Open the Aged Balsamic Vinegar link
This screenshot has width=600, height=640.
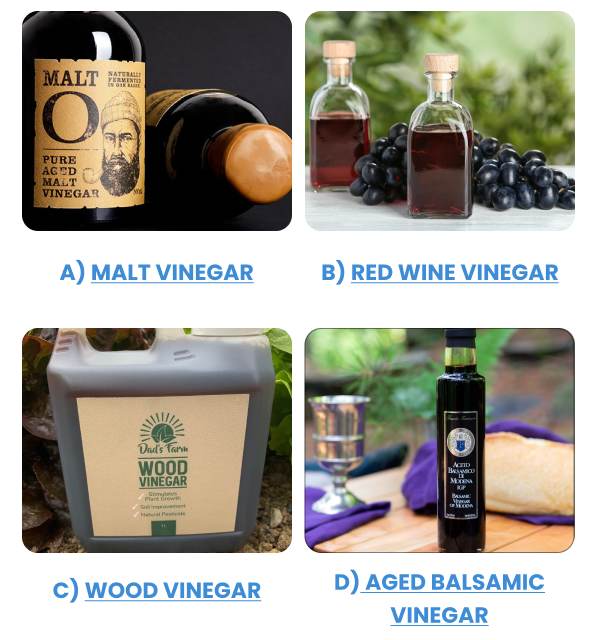453,583
